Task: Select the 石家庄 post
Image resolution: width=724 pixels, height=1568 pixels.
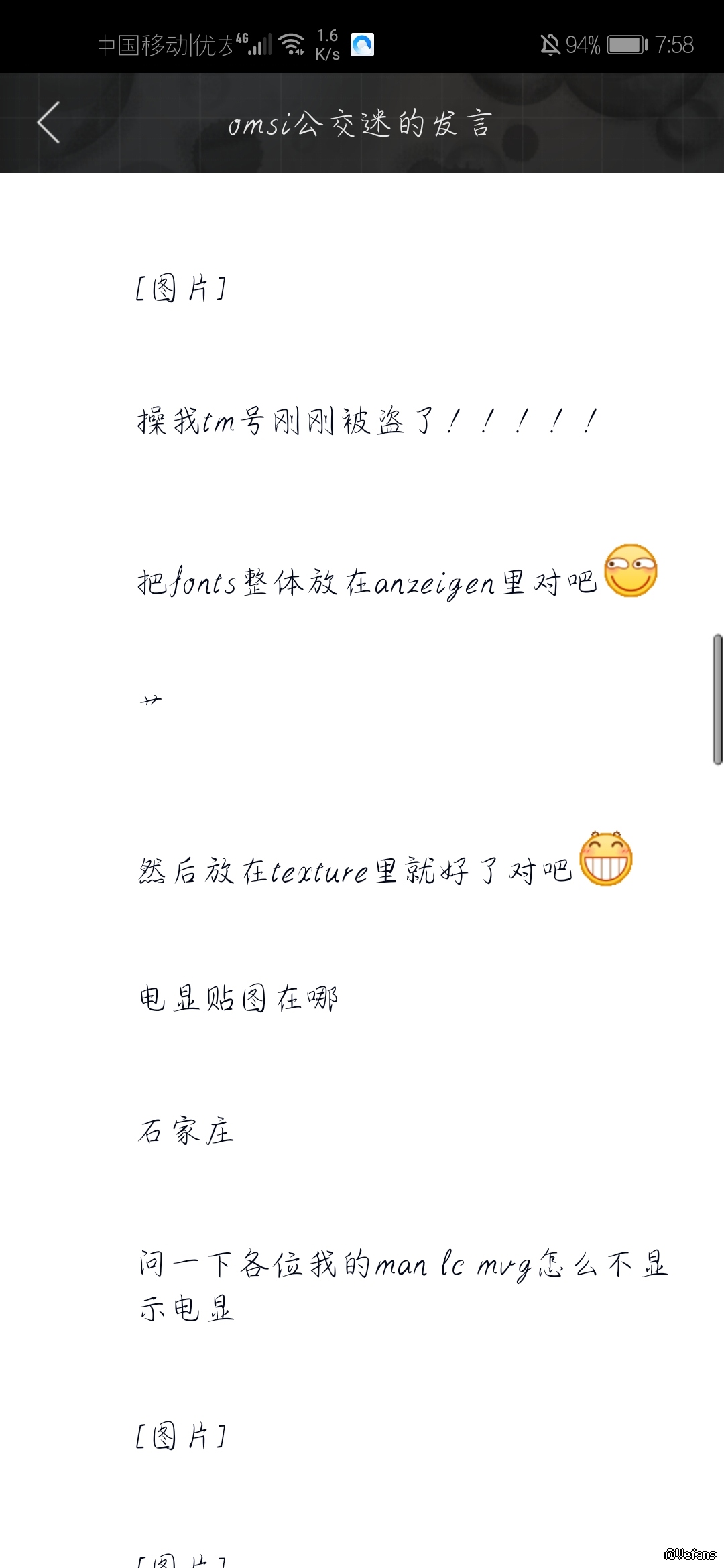Action: pos(186,1132)
